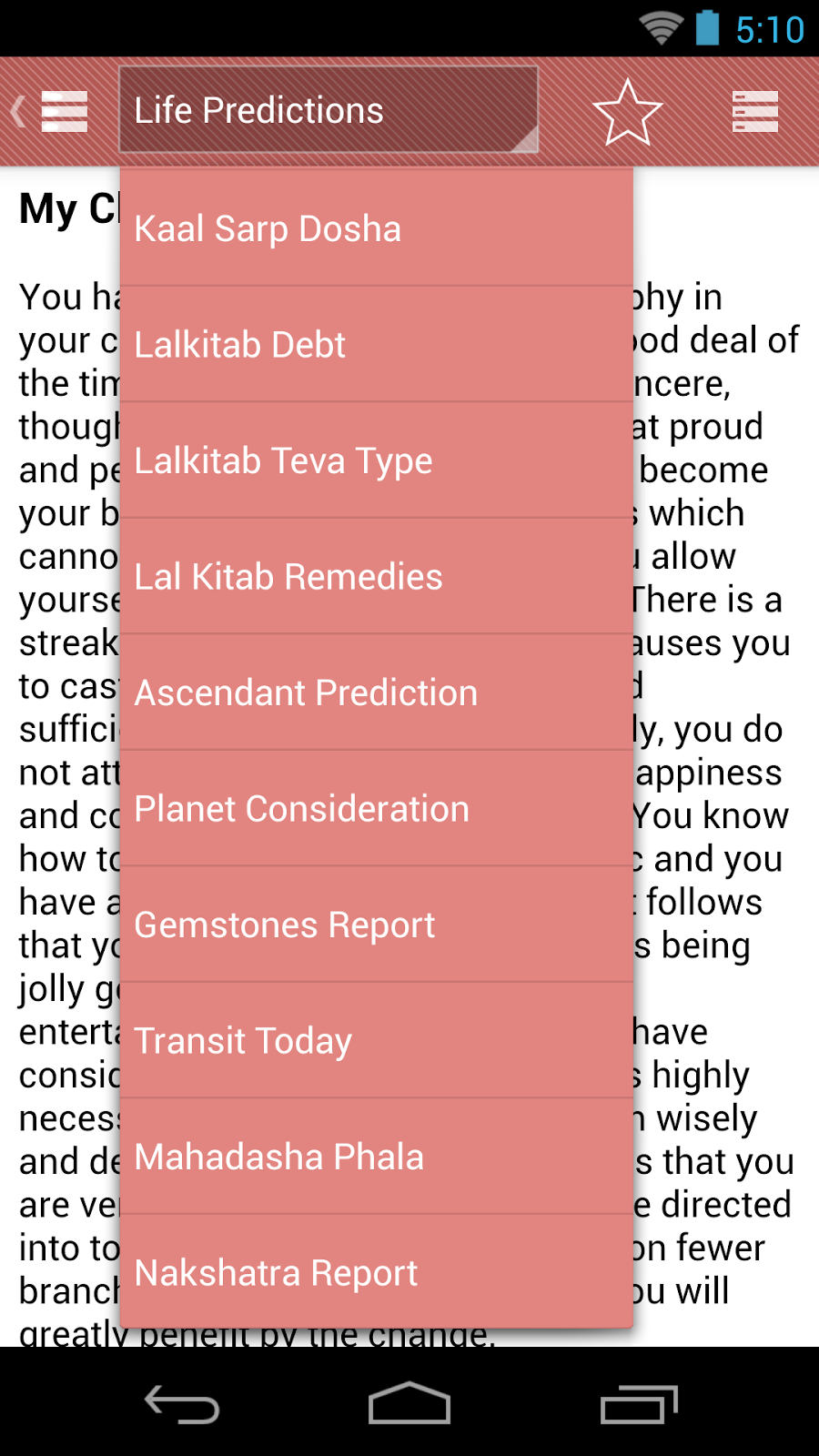Open the Nakshatra Report
Screen dimensions: 819x1456
tap(376, 1273)
